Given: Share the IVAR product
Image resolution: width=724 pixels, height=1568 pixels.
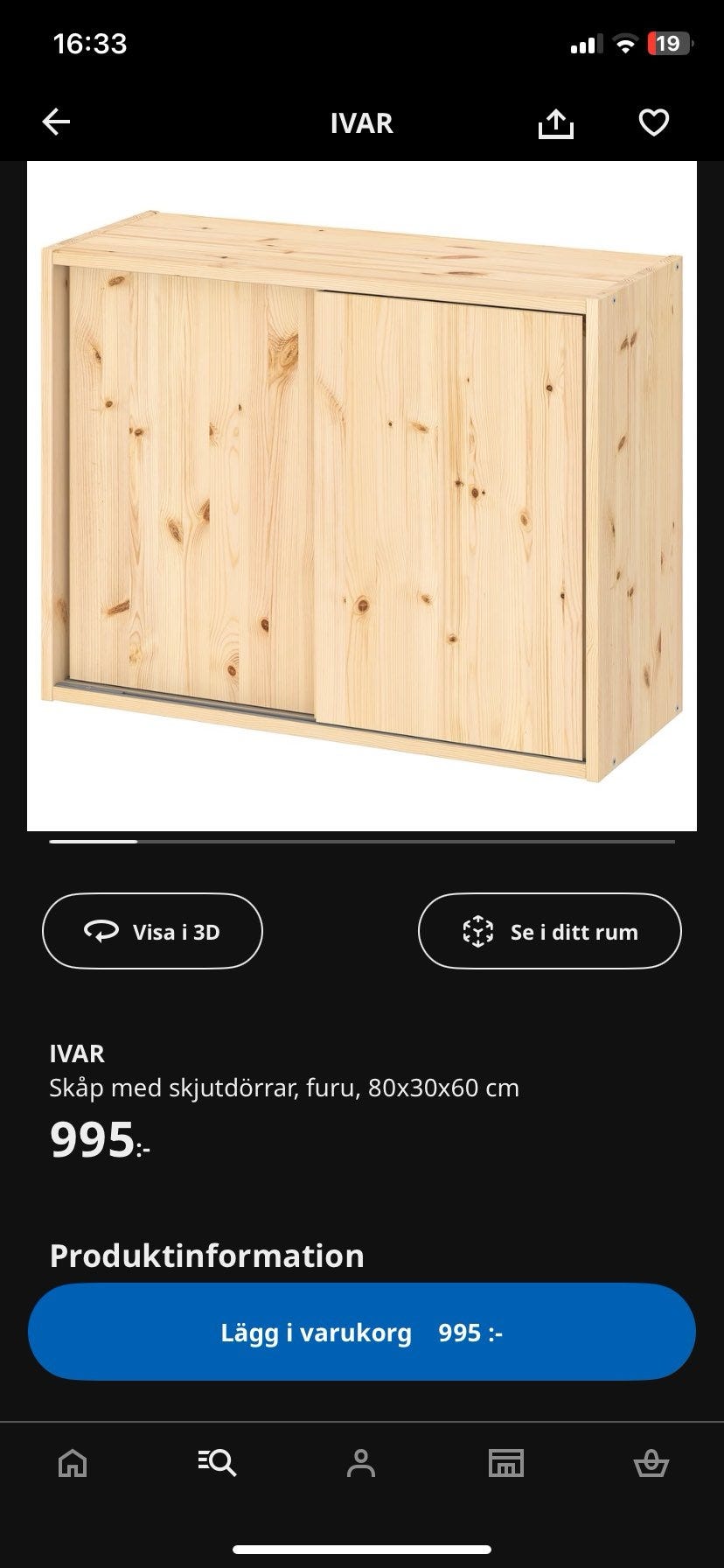Looking at the screenshot, I should (556, 122).
